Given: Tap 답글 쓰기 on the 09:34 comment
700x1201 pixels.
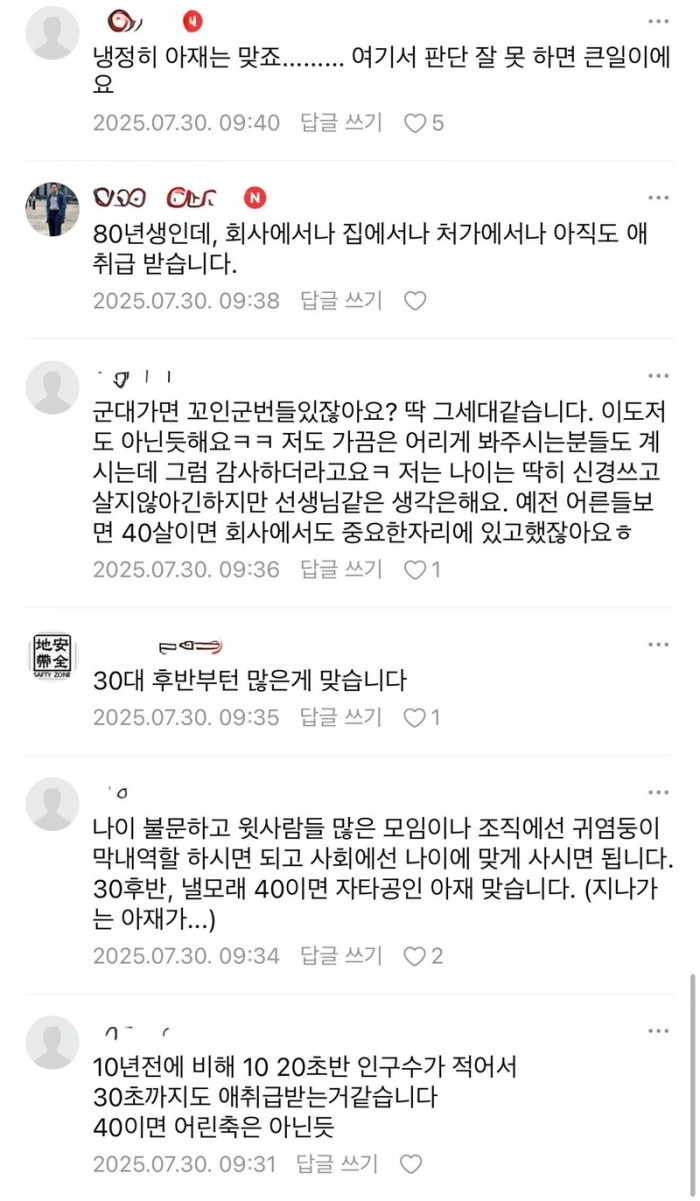Looking at the screenshot, I should tap(341, 955).
